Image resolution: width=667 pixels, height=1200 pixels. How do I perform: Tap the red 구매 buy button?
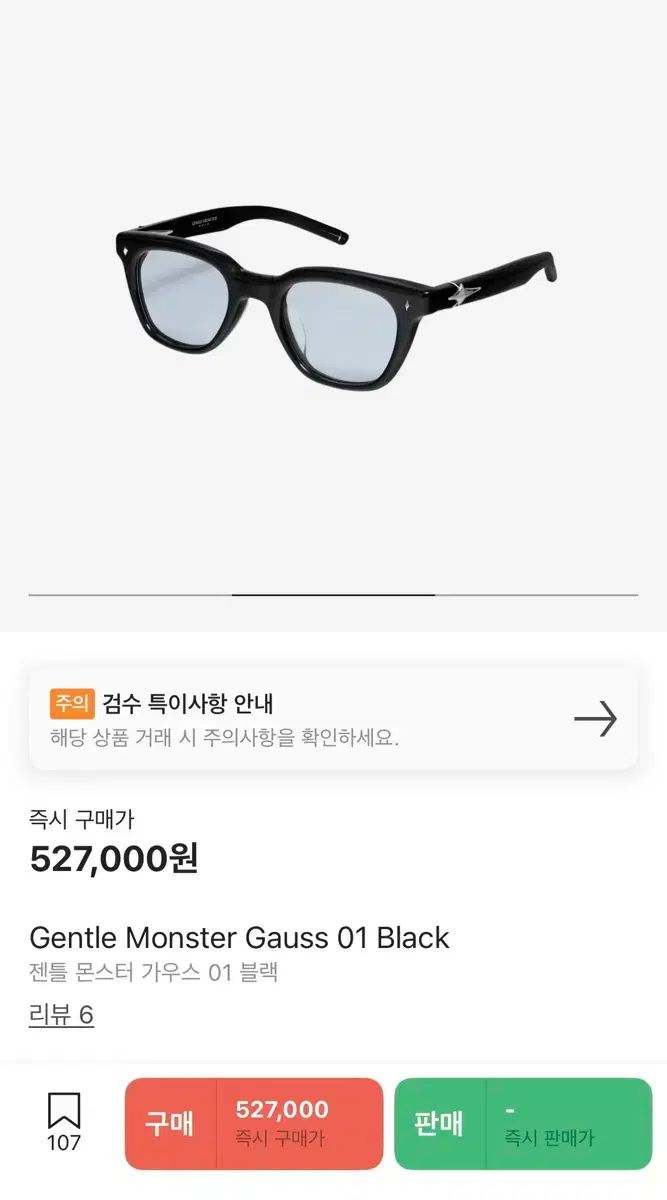tap(254, 1123)
